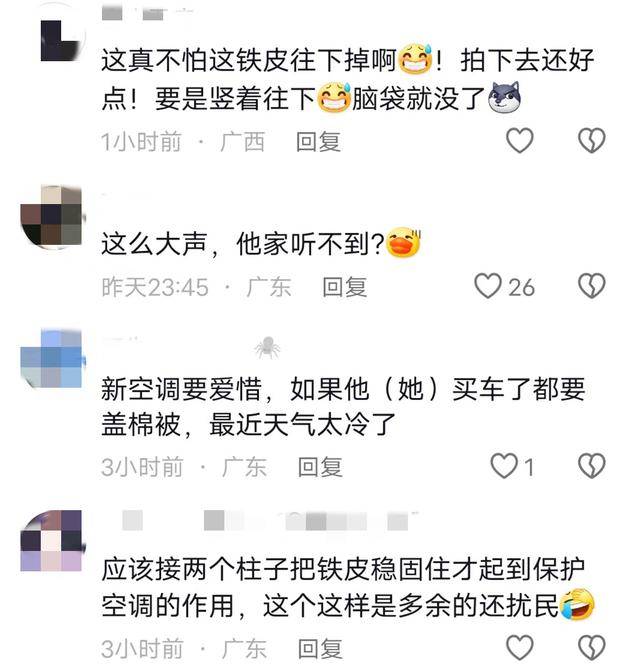Dislike the comment about 铁皮往下掉

592,141
